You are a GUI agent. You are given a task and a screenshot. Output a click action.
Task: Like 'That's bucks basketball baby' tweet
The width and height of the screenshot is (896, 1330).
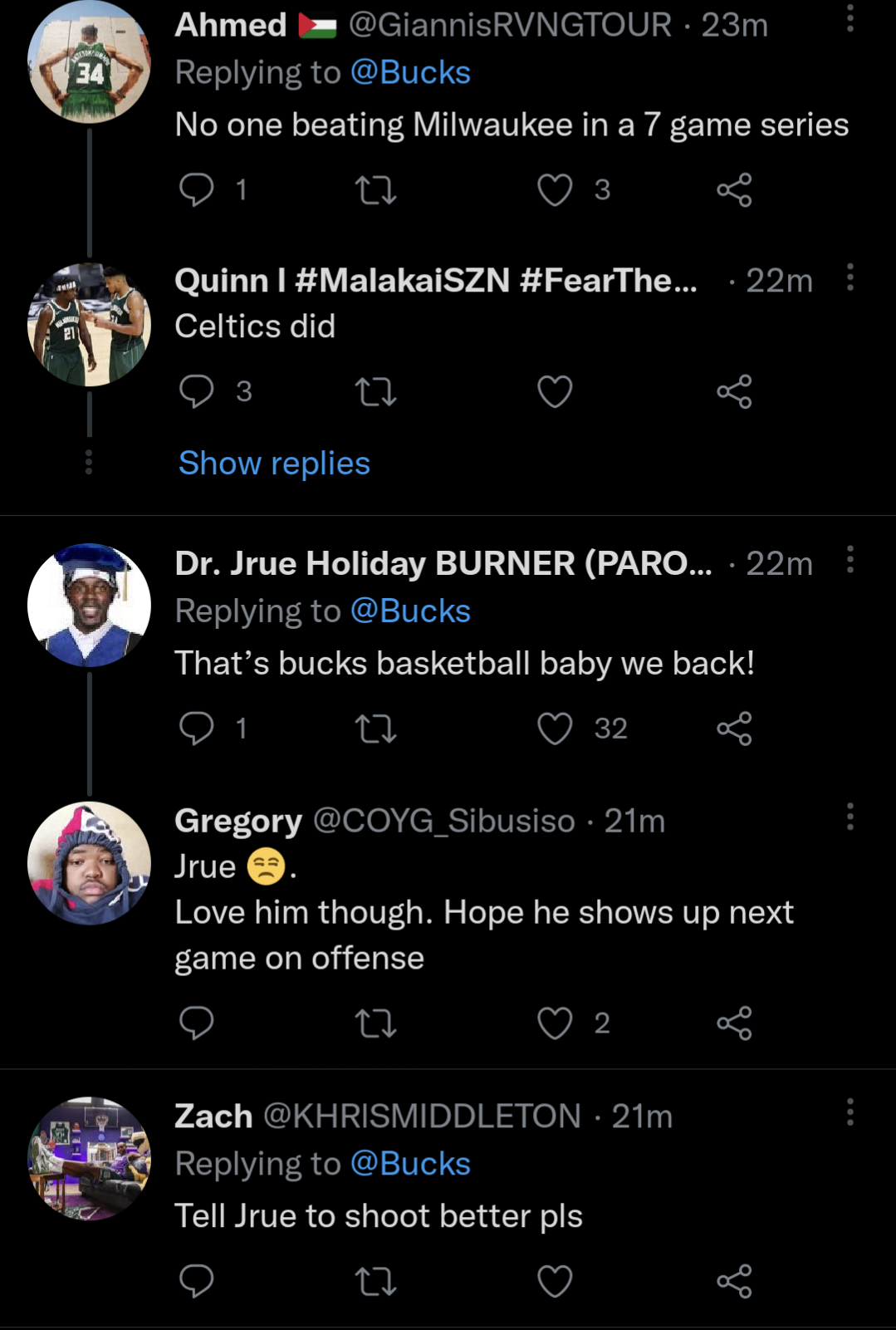[x=555, y=729]
